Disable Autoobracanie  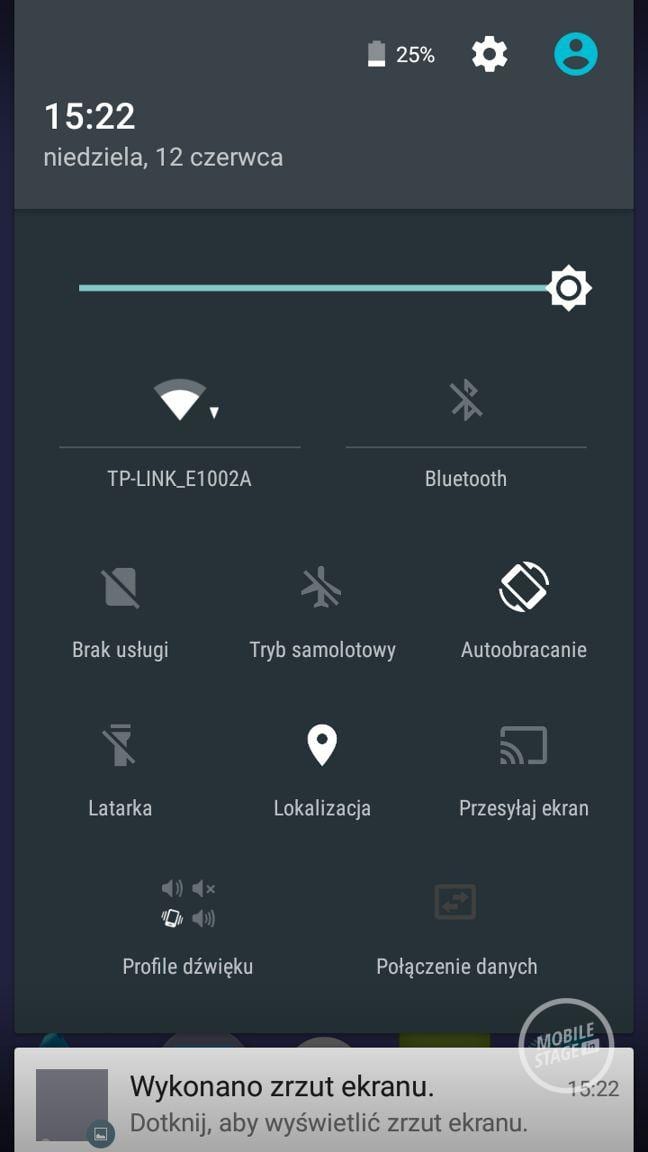click(524, 610)
